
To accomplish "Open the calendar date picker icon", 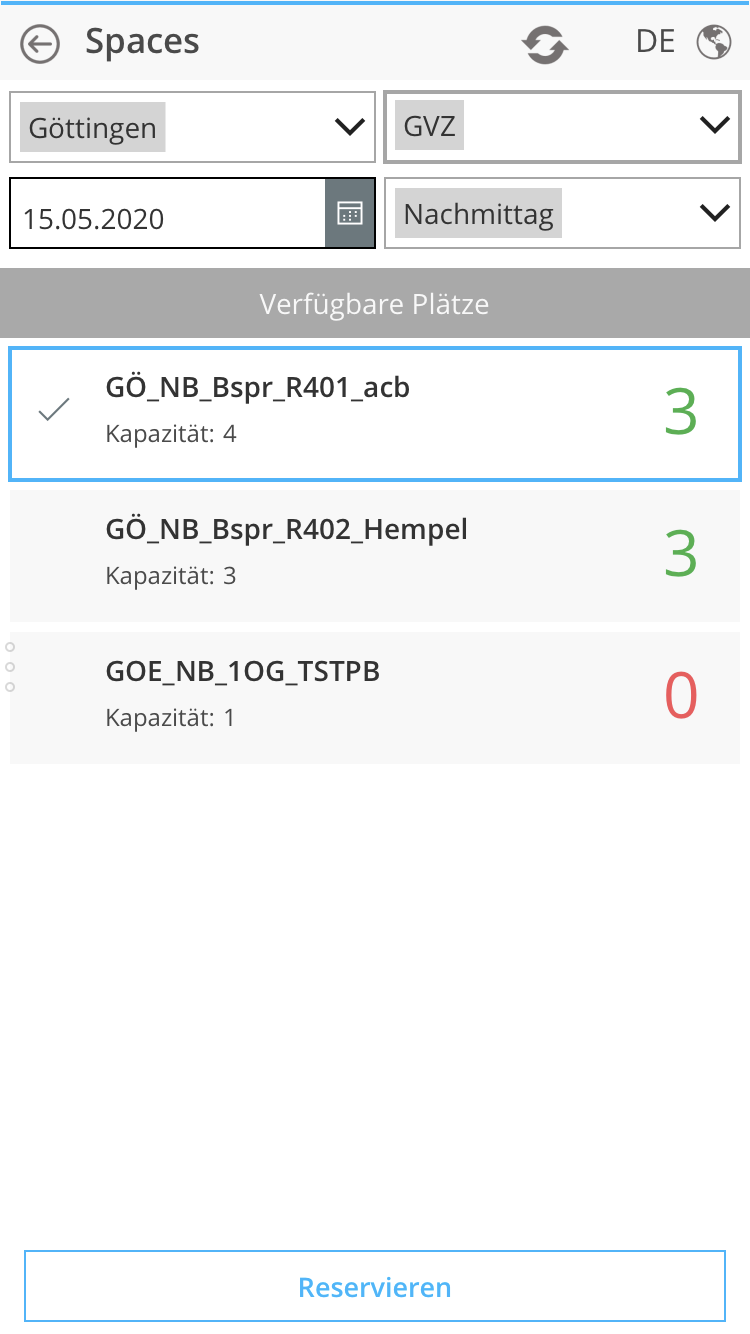I will [x=350, y=213].
